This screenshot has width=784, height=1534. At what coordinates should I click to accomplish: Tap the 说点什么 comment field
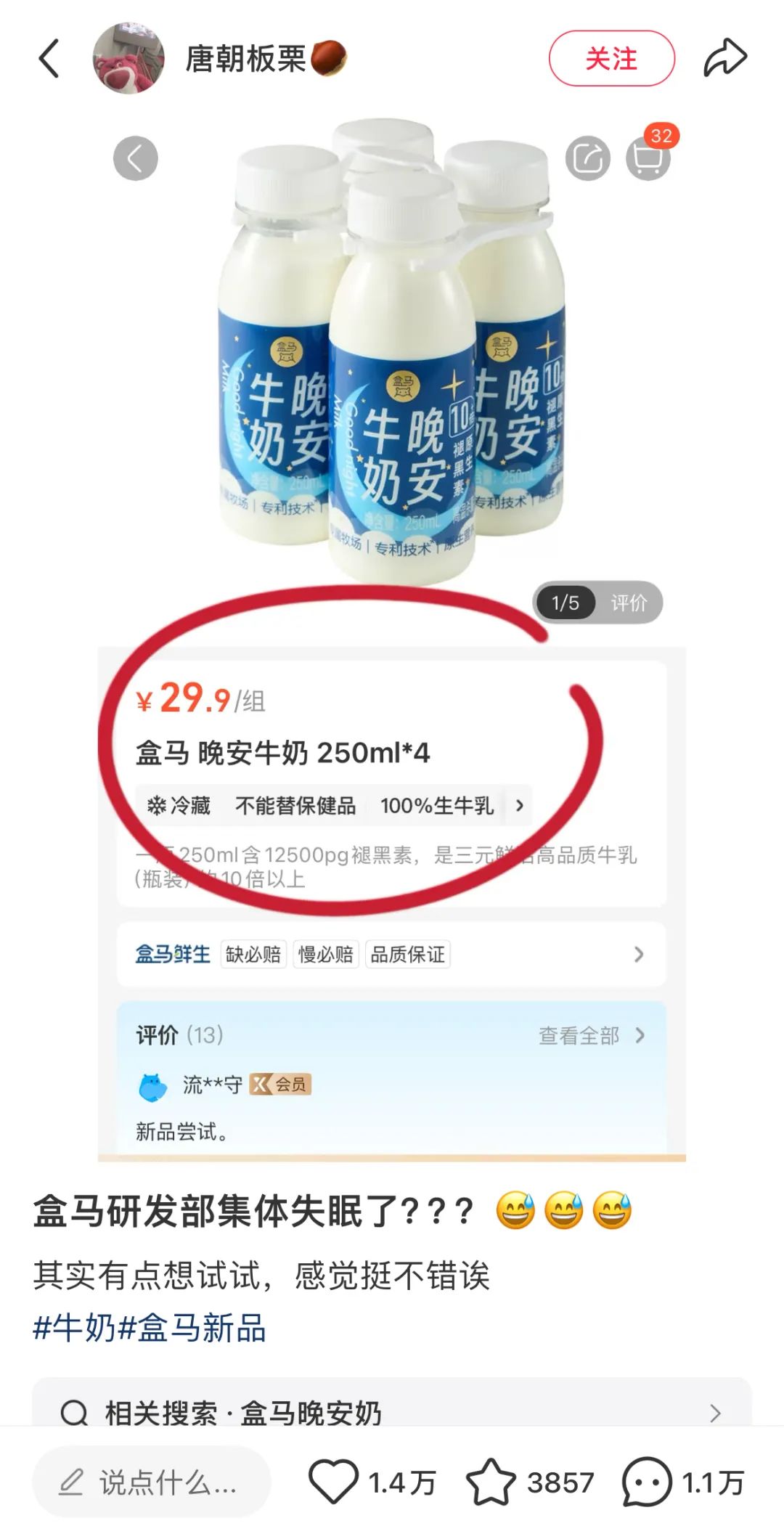tap(152, 1482)
